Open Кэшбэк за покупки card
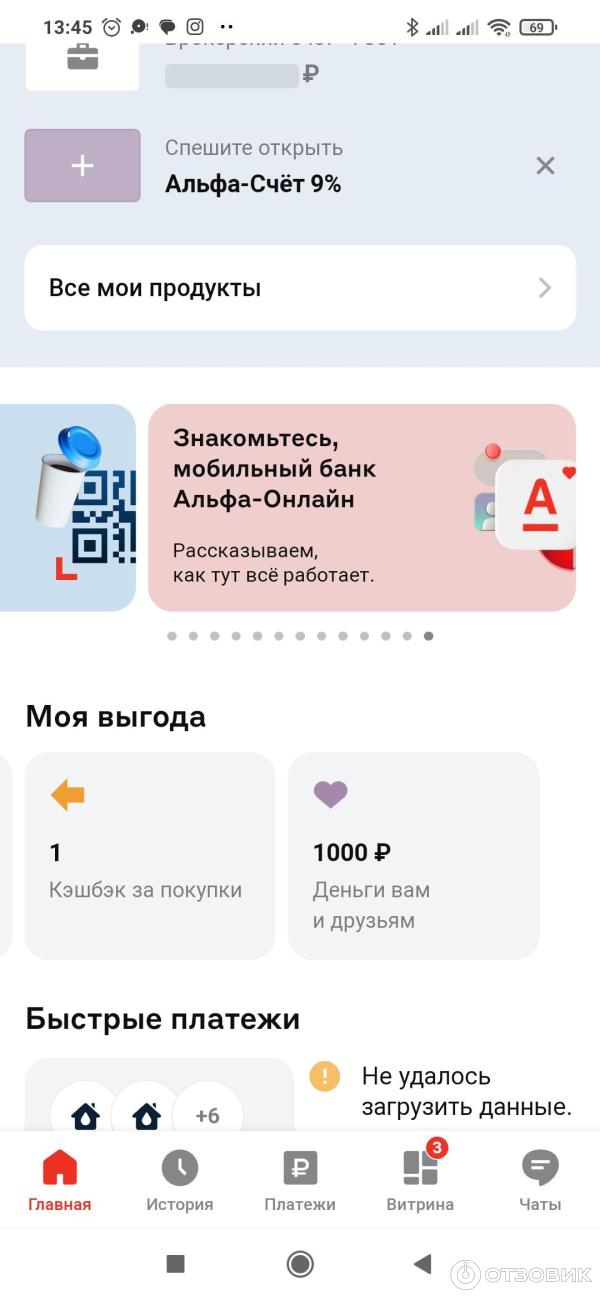 coord(149,856)
